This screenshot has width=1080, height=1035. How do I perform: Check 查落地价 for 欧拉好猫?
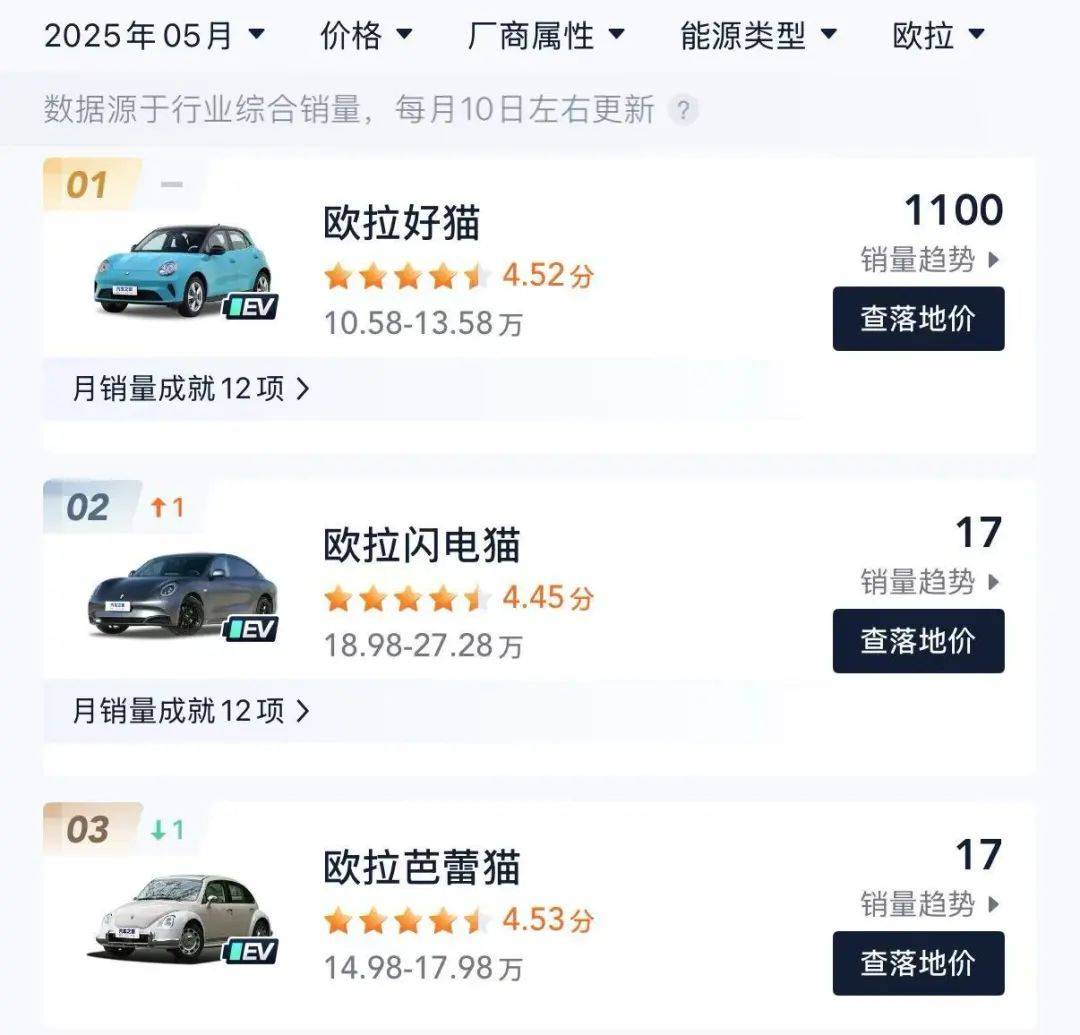[918, 319]
